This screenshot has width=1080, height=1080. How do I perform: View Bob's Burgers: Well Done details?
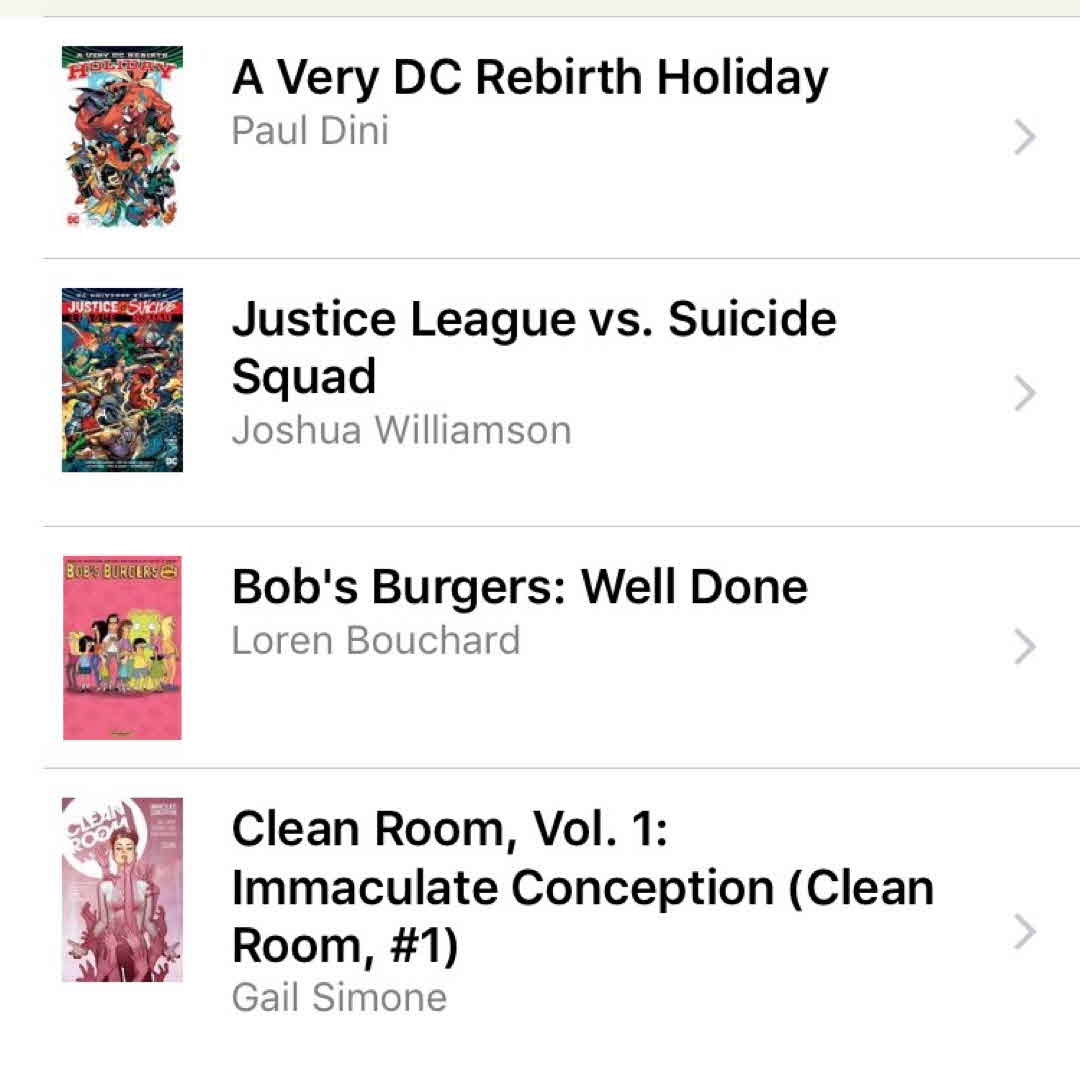pyautogui.click(x=519, y=587)
